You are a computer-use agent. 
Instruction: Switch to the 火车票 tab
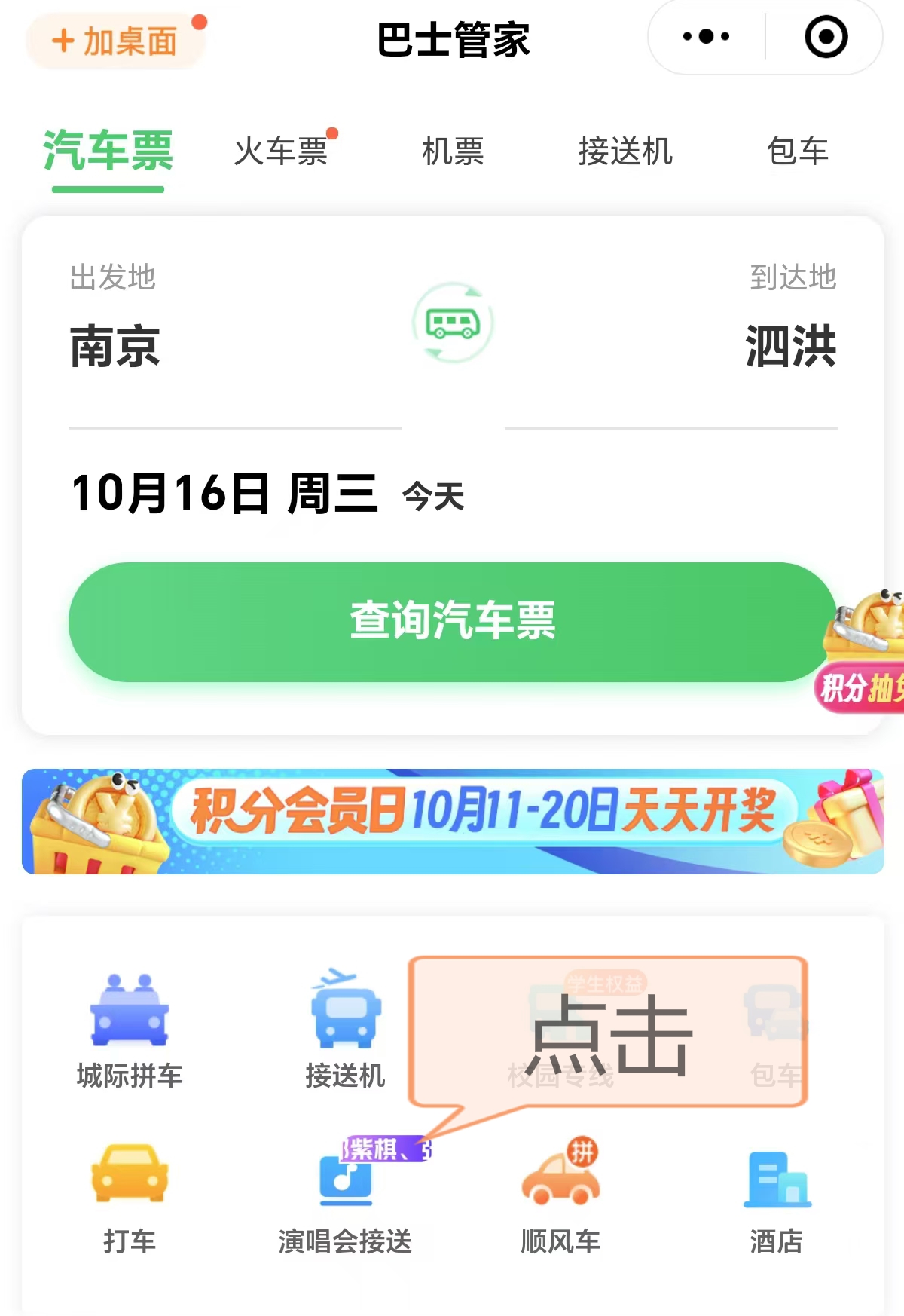coord(281,151)
